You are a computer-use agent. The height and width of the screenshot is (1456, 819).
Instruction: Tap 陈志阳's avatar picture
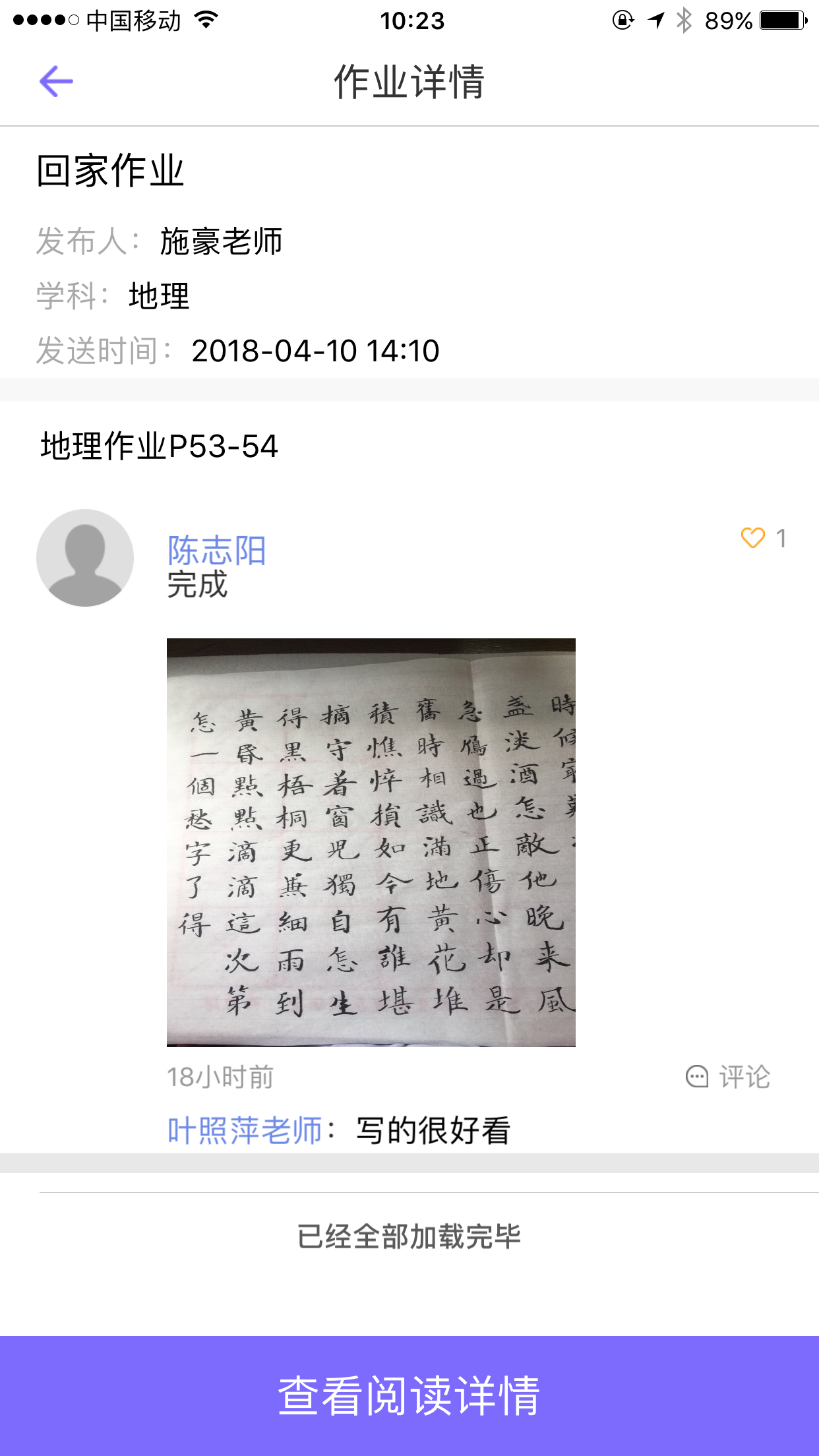tap(85, 558)
